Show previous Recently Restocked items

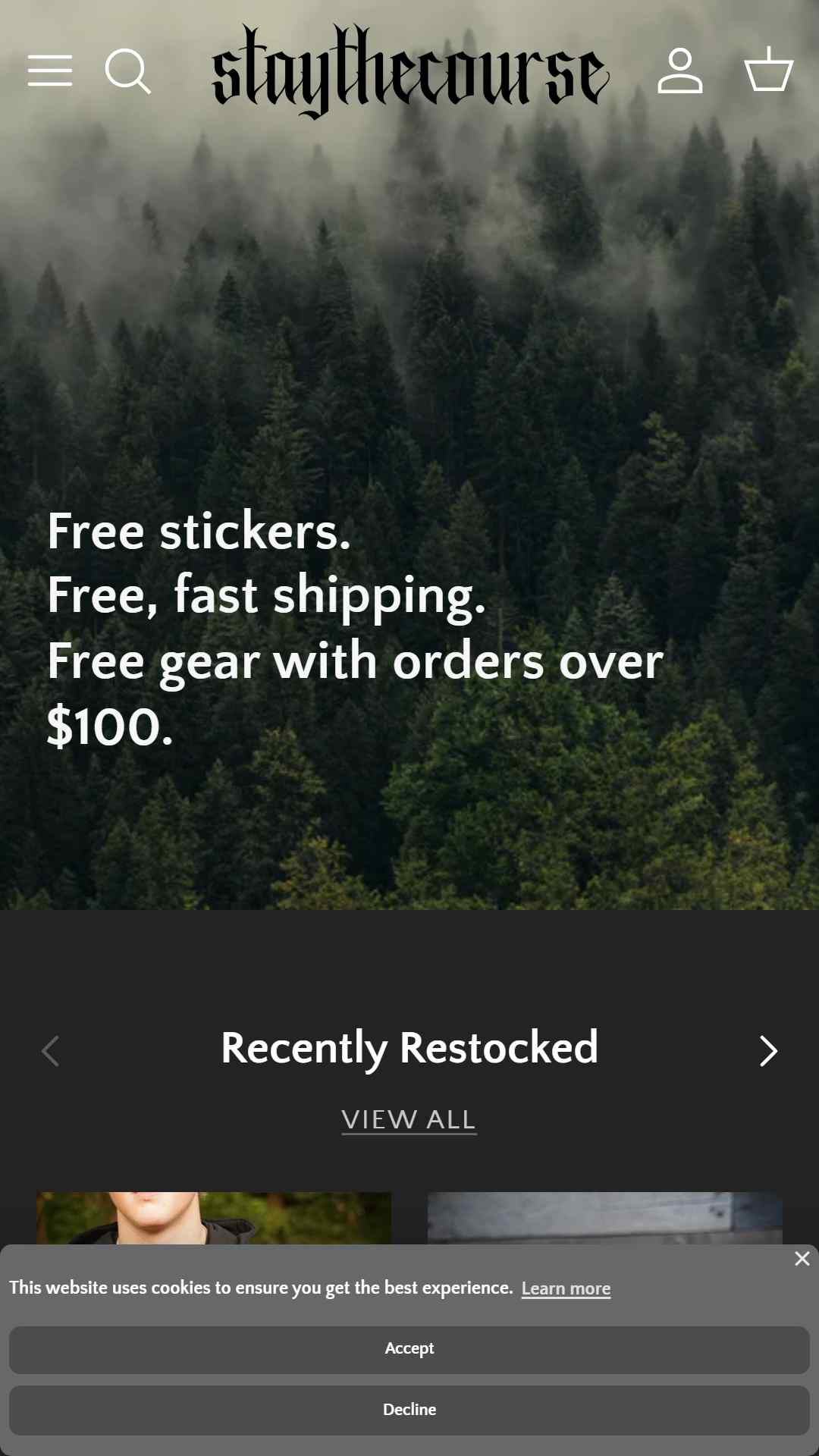click(x=50, y=1051)
